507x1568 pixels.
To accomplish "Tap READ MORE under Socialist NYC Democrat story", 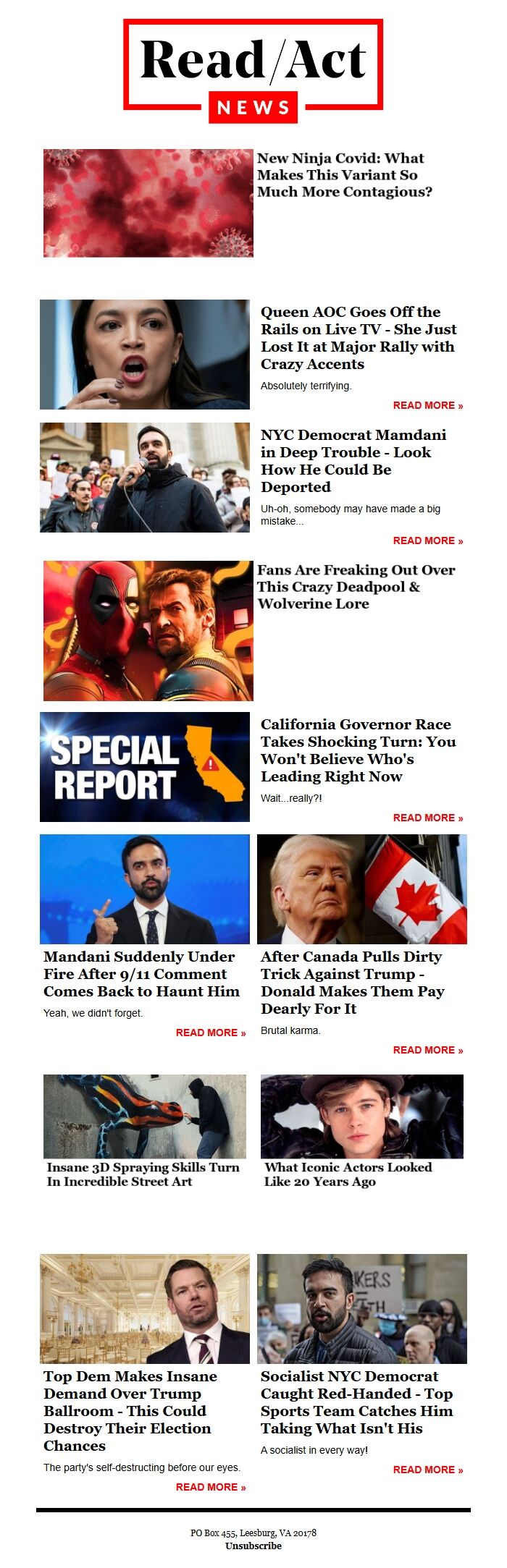I will 427,1470.
